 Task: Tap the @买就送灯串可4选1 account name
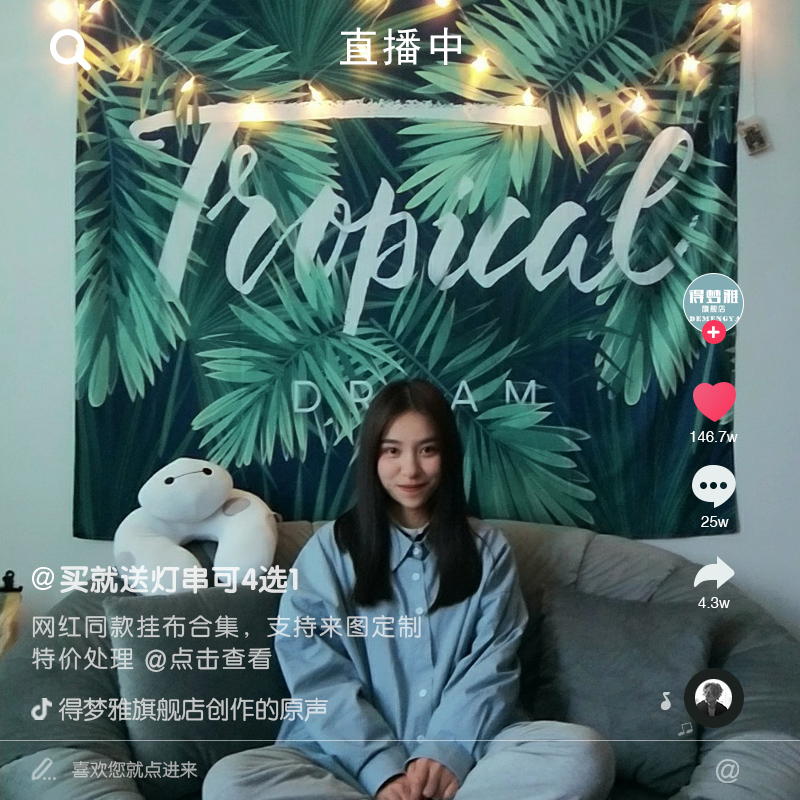tap(166, 579)
